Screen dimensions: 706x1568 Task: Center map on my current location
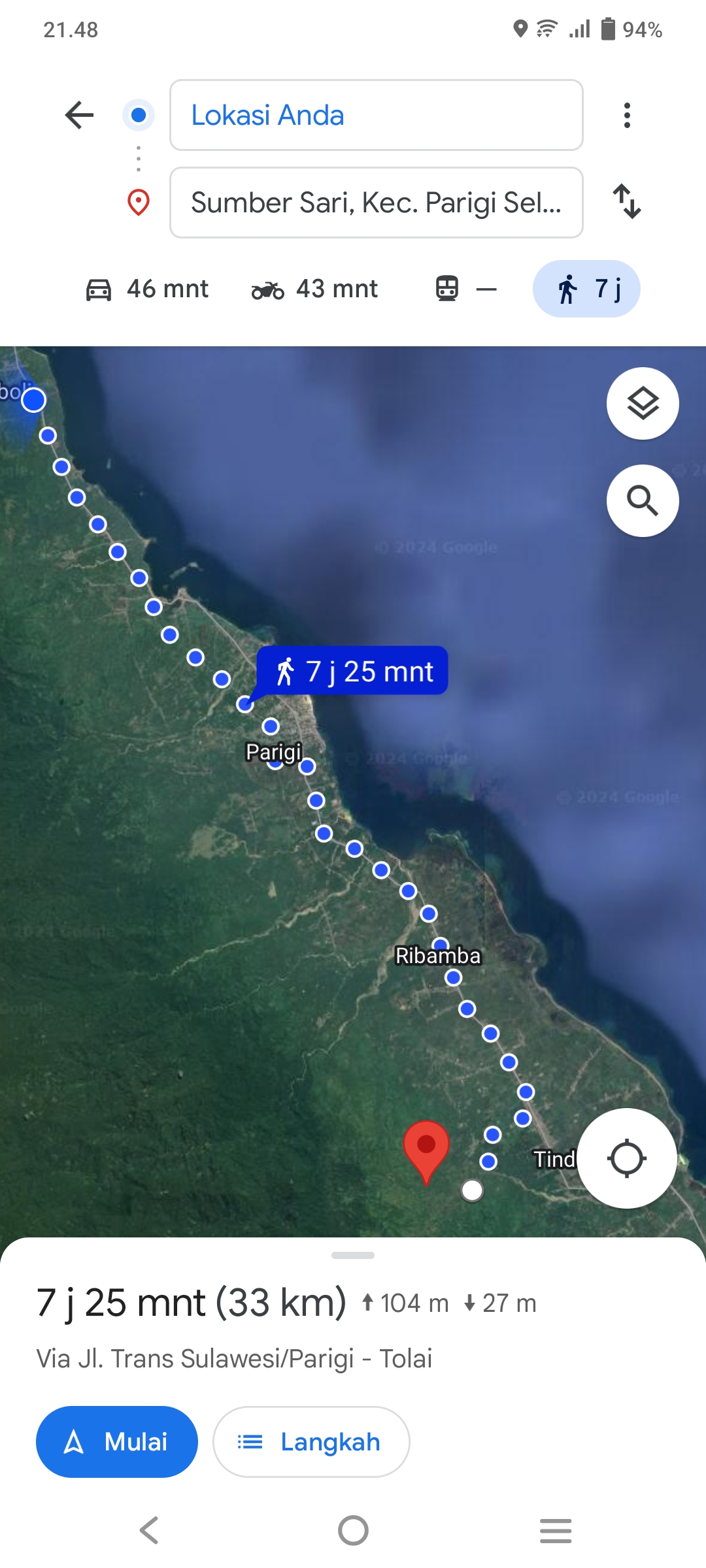(627, 1158)
